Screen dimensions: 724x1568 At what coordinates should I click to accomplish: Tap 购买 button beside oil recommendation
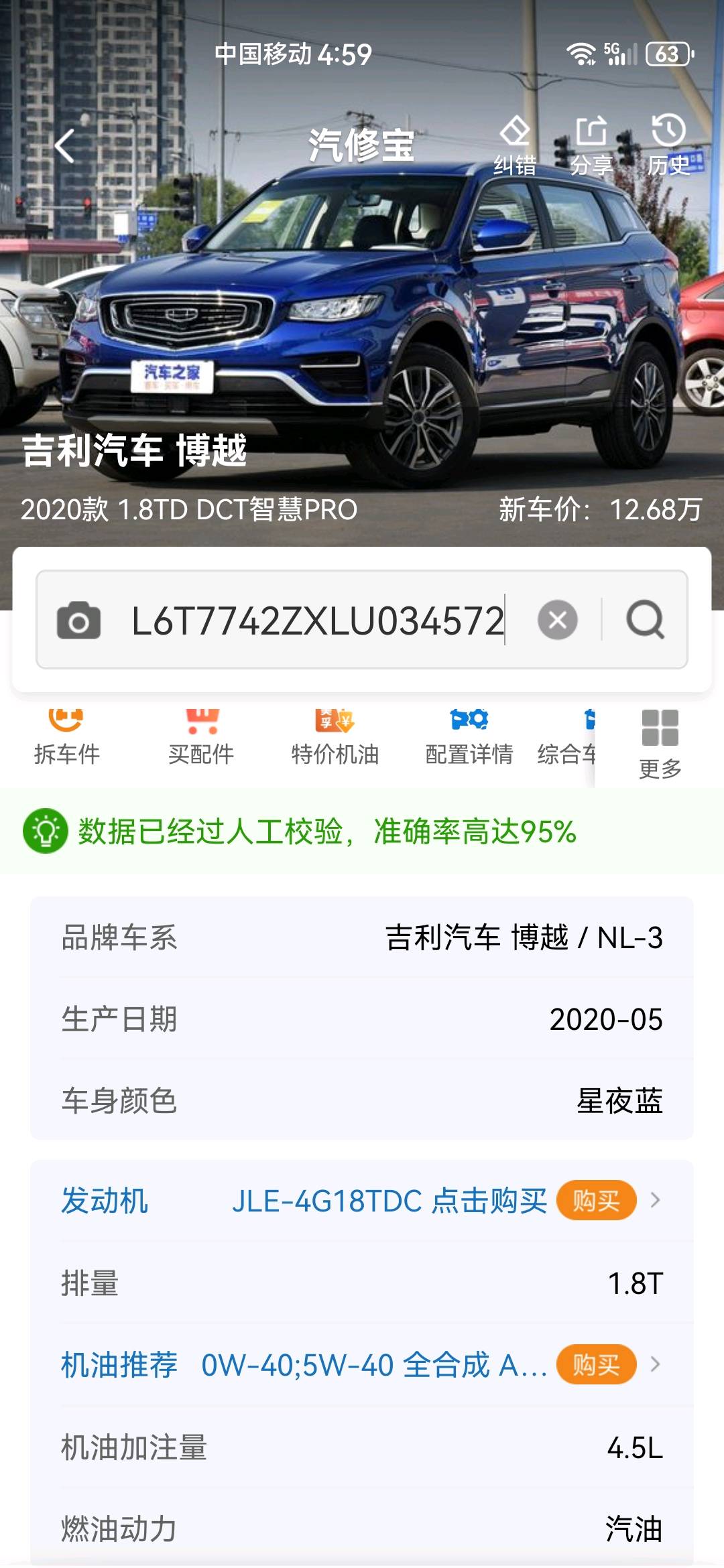596,1364
